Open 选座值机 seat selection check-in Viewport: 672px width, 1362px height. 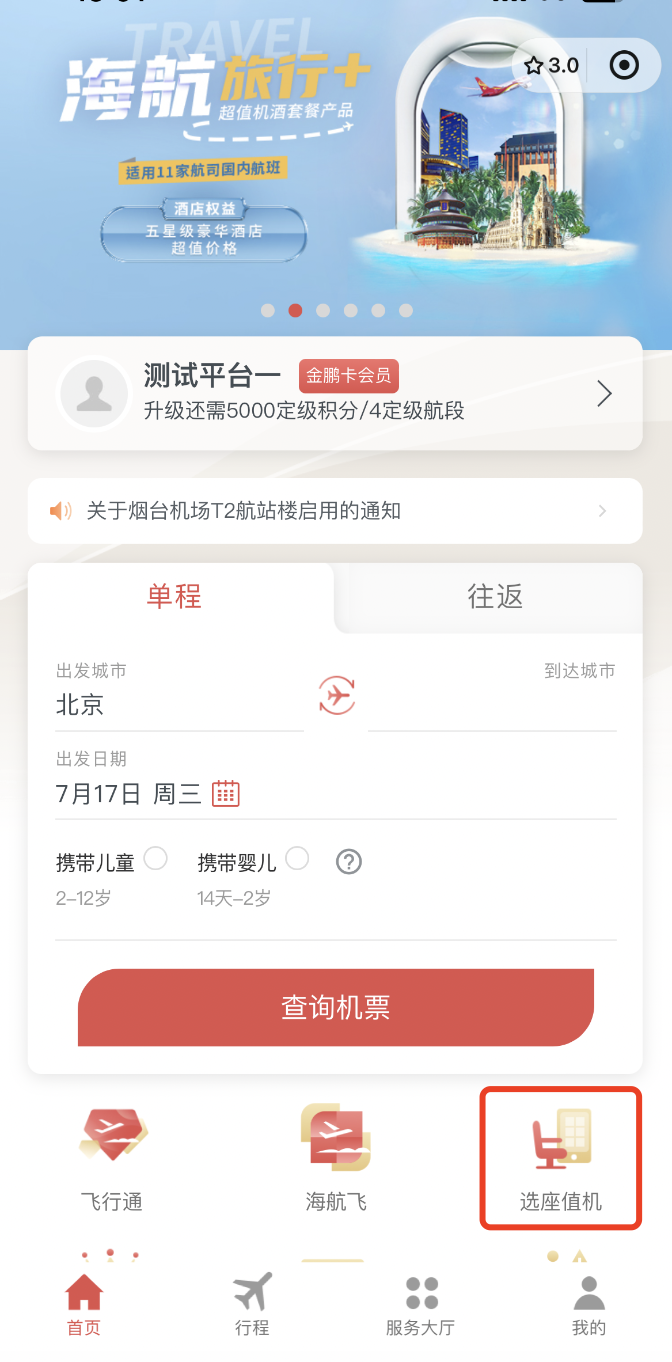[x=560, y=1160]
